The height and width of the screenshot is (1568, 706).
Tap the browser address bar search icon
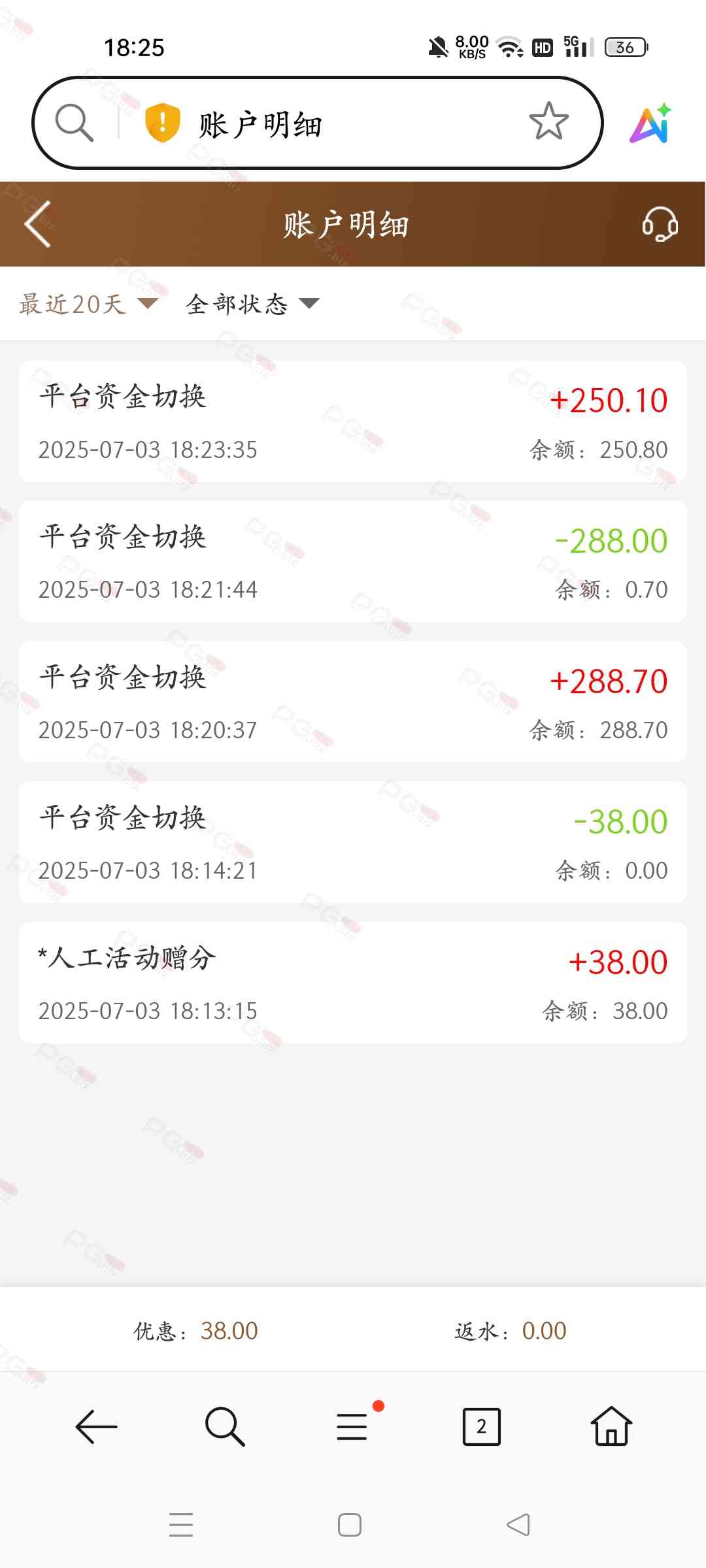[x=74, y=123]
